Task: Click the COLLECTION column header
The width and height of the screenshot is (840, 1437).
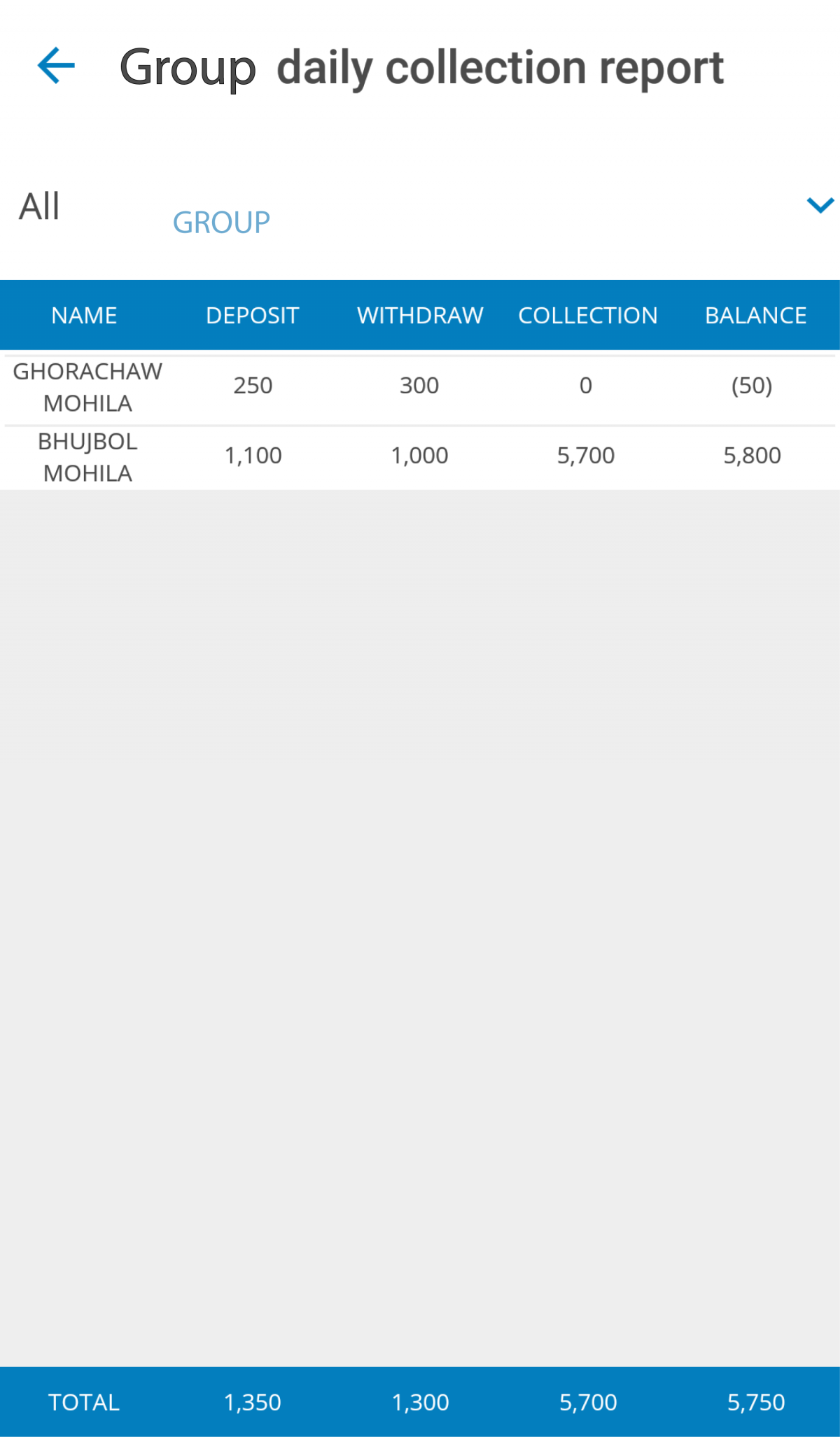Action: (x=587, y=315)
